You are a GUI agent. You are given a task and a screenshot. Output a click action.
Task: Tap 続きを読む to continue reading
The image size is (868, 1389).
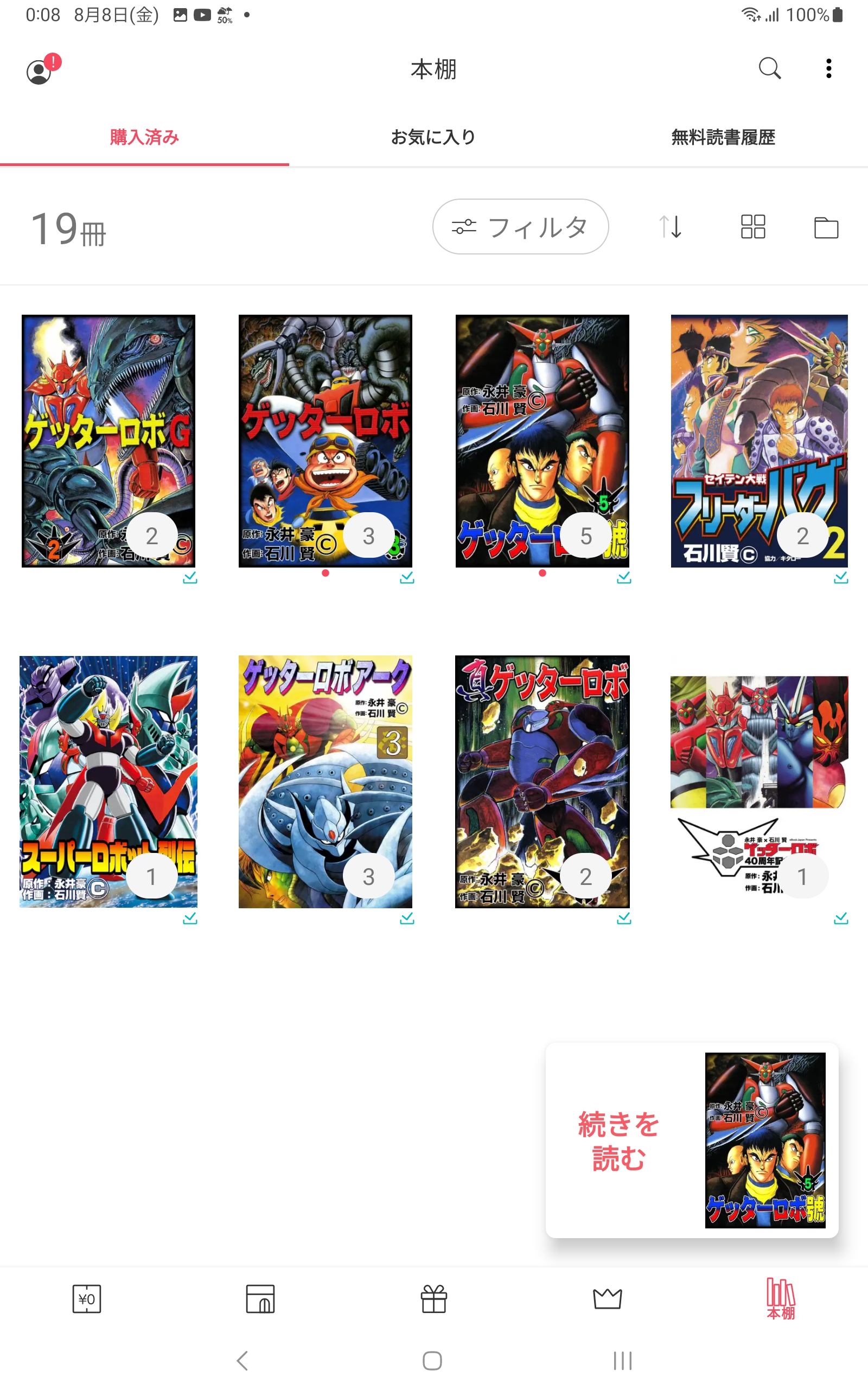click(619, 1140)
